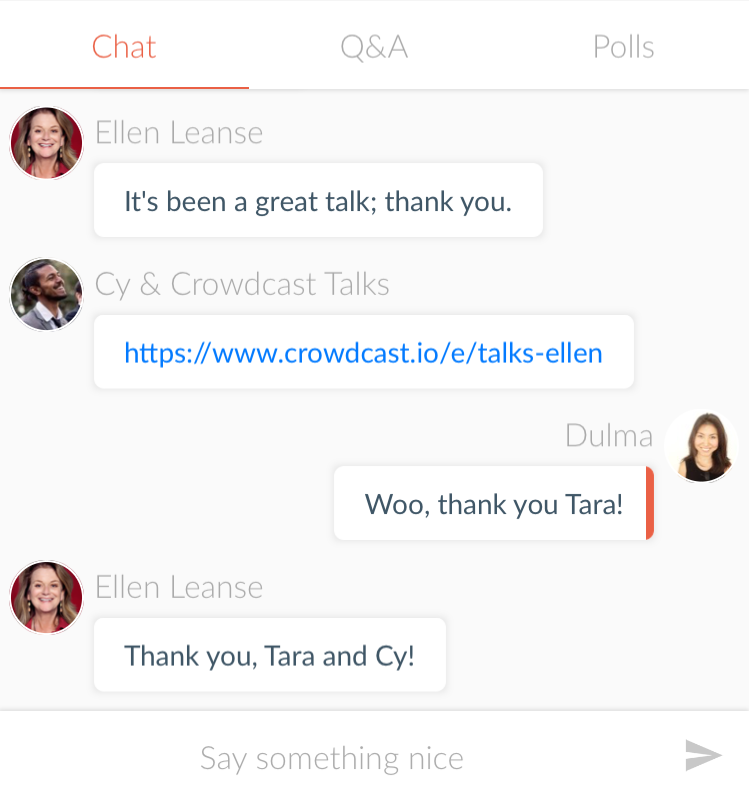Focus the 'Say something nice' message field
Screen dimensions: 749x798
332,758
